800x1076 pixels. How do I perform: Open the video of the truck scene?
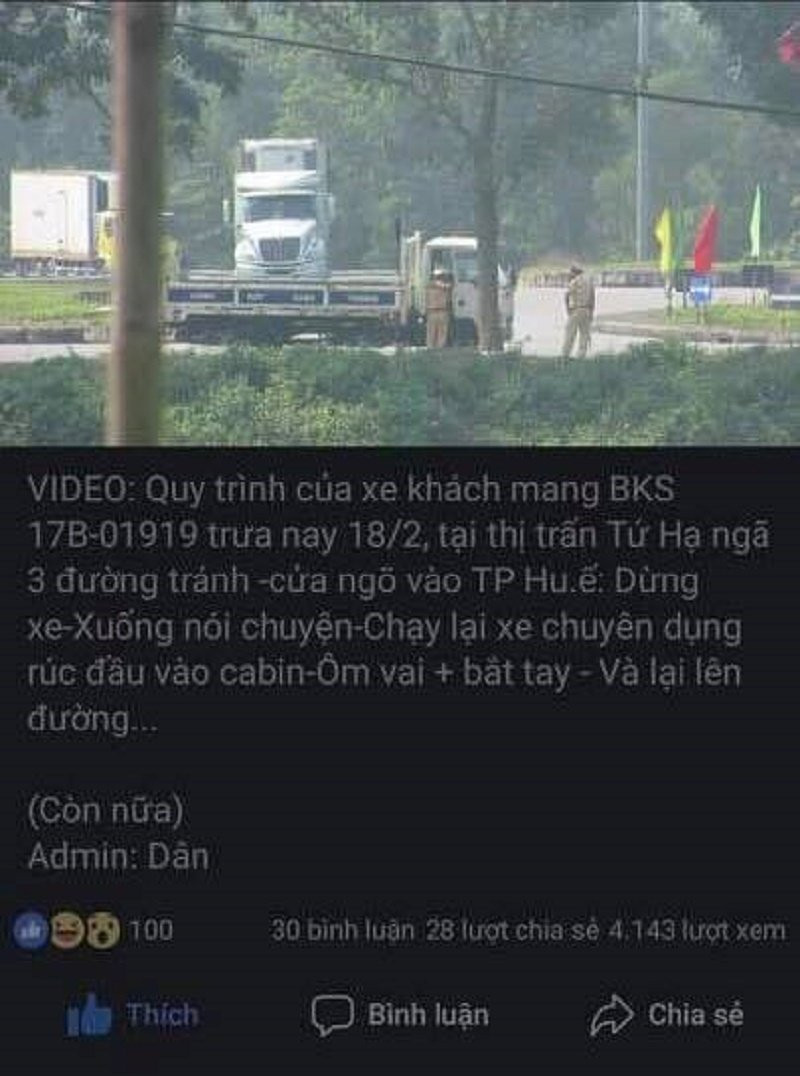click(400, 222)
